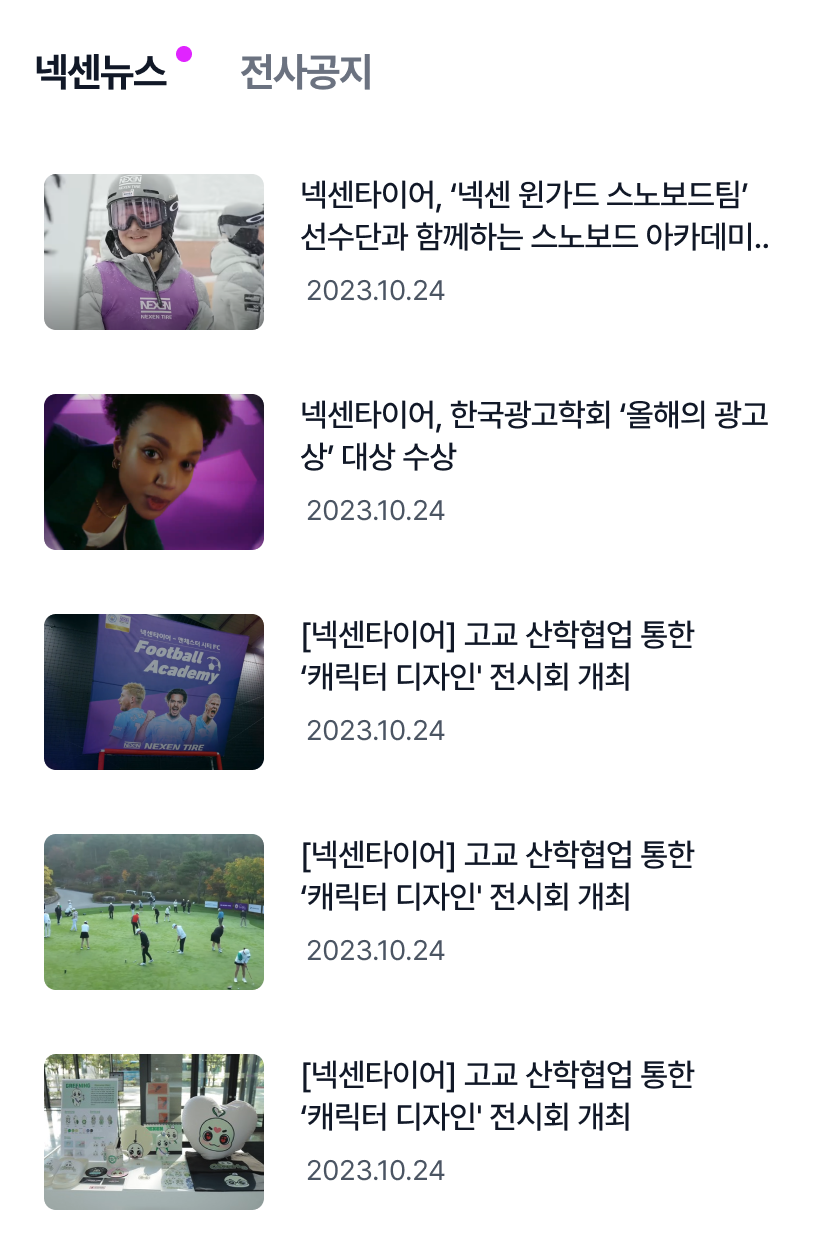The height and width of the screenshot is (1260, 836).
Task: Open the article with the Football Academy poster
Action: click(x=154, y=692)
